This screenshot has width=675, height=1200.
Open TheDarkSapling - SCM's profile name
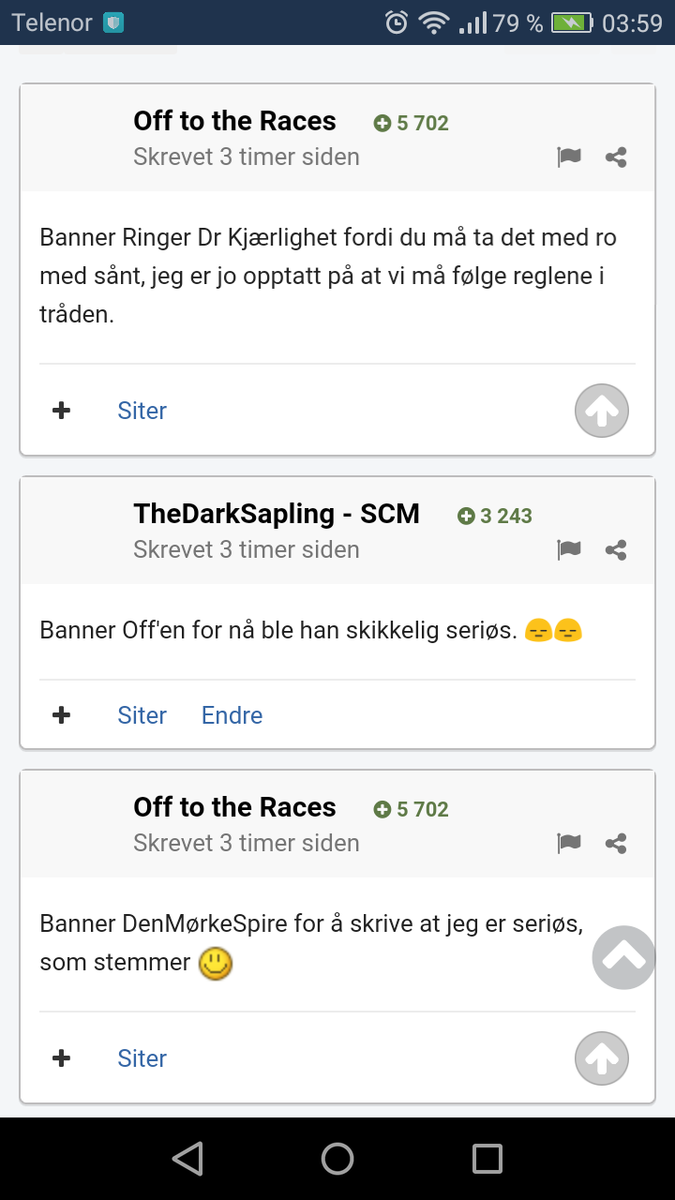coord(277,514)
